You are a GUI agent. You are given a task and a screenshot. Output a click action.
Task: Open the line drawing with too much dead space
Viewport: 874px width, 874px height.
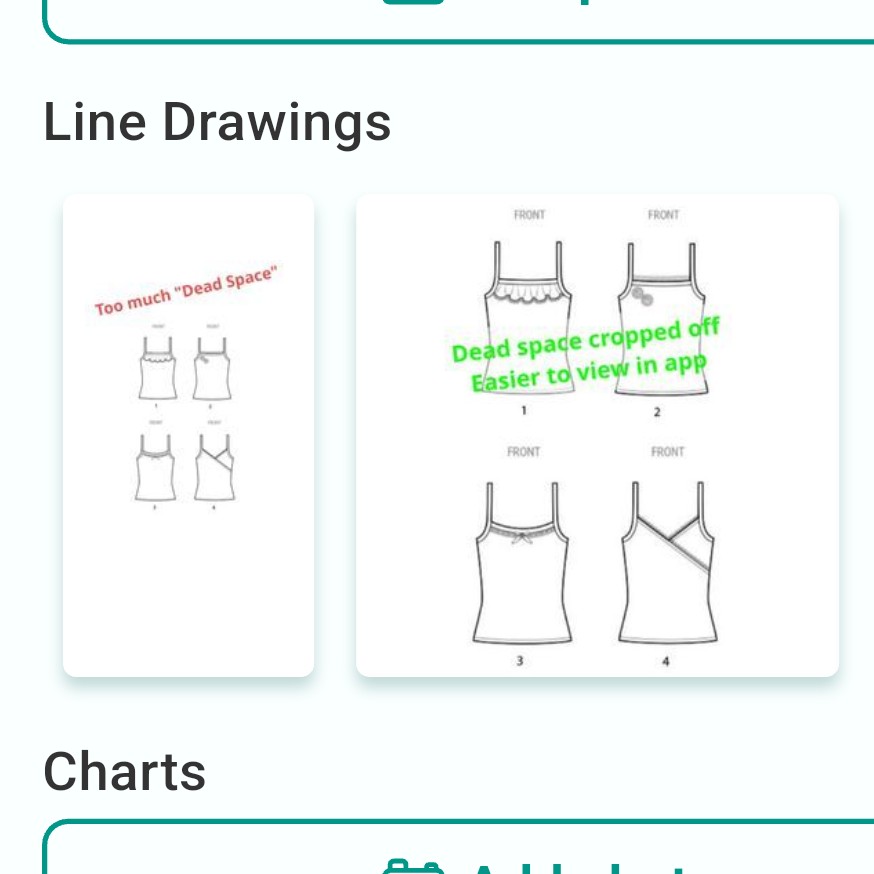[x=188, y=435]
